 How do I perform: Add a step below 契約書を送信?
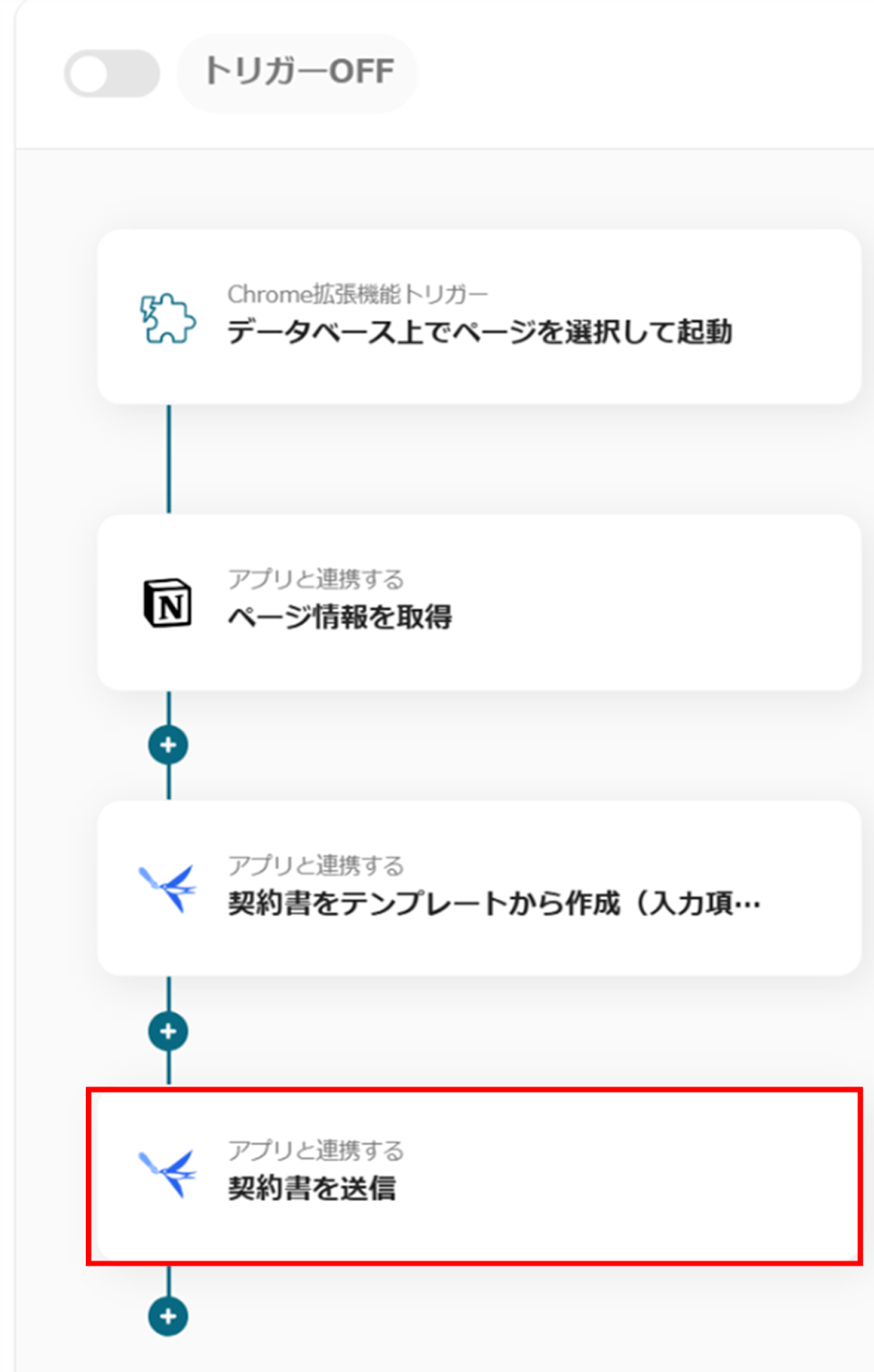pyautogui.click(x=168, y=1316)
